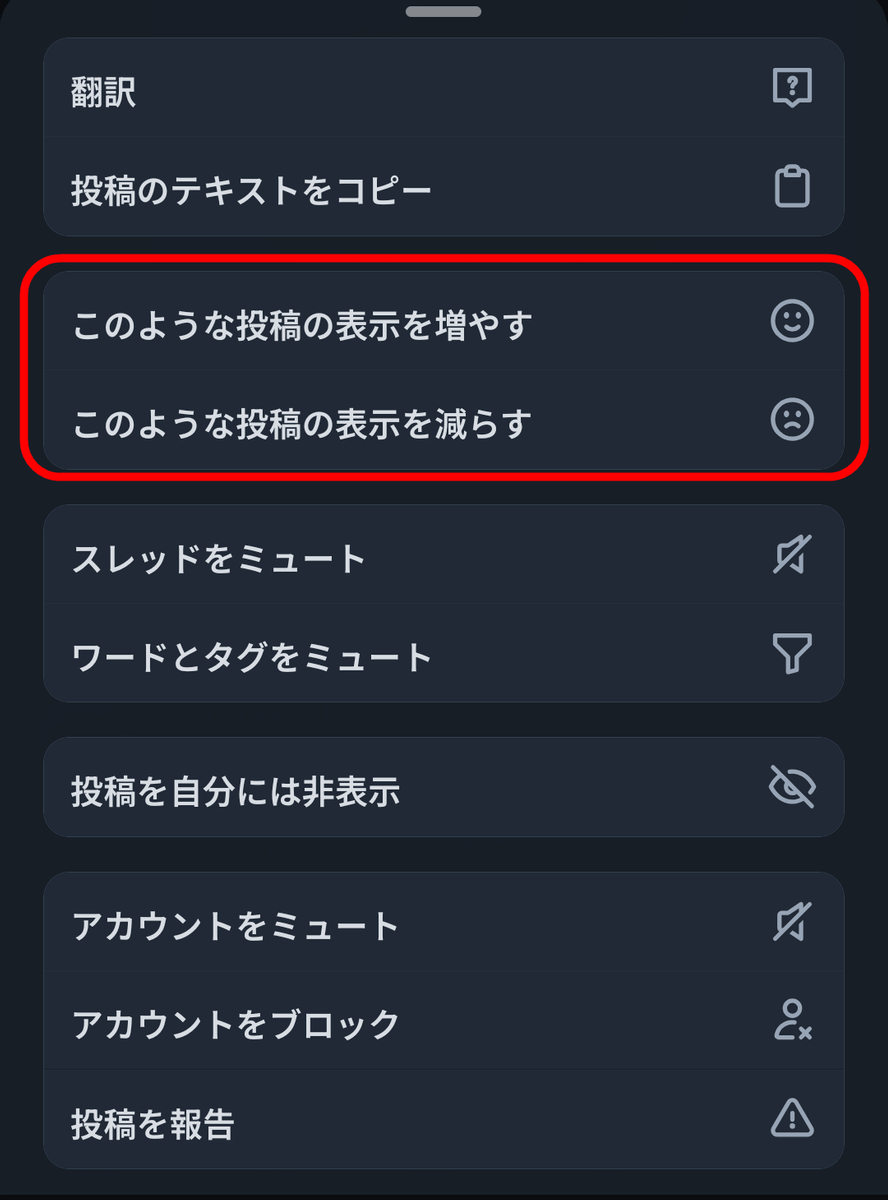Select アカウントをミュート

click(443, 924)
